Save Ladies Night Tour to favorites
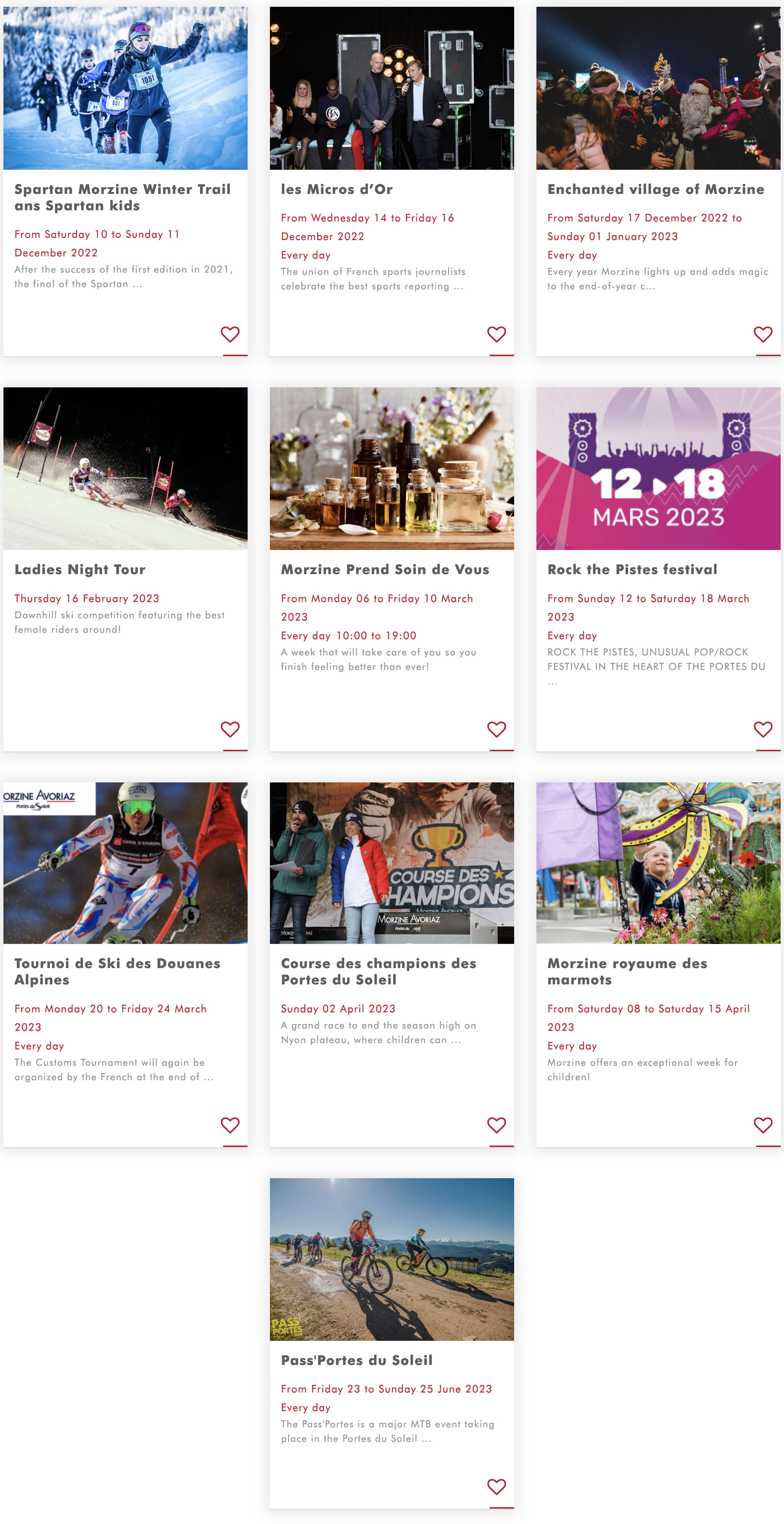This screenshot has height=1524, width=784. tap(230, 729)
